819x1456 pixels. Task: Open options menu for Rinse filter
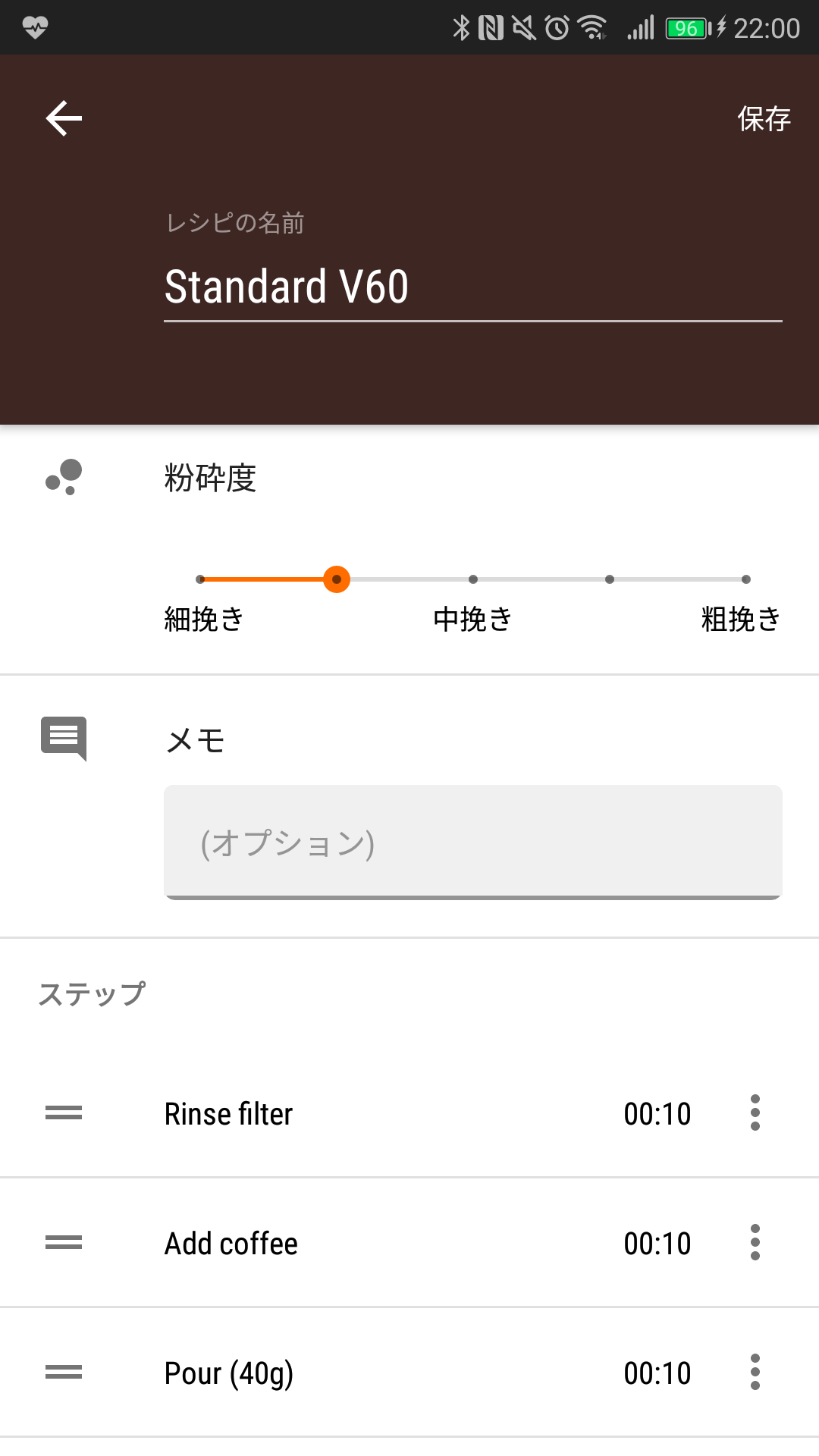[755, 1113]
